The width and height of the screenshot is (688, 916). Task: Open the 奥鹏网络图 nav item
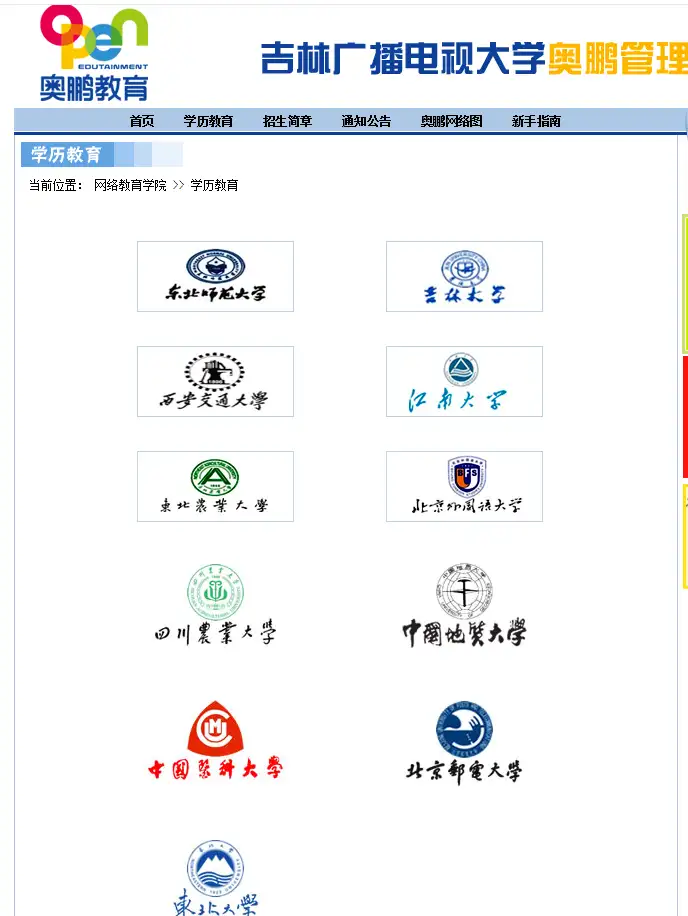[451, 121]
